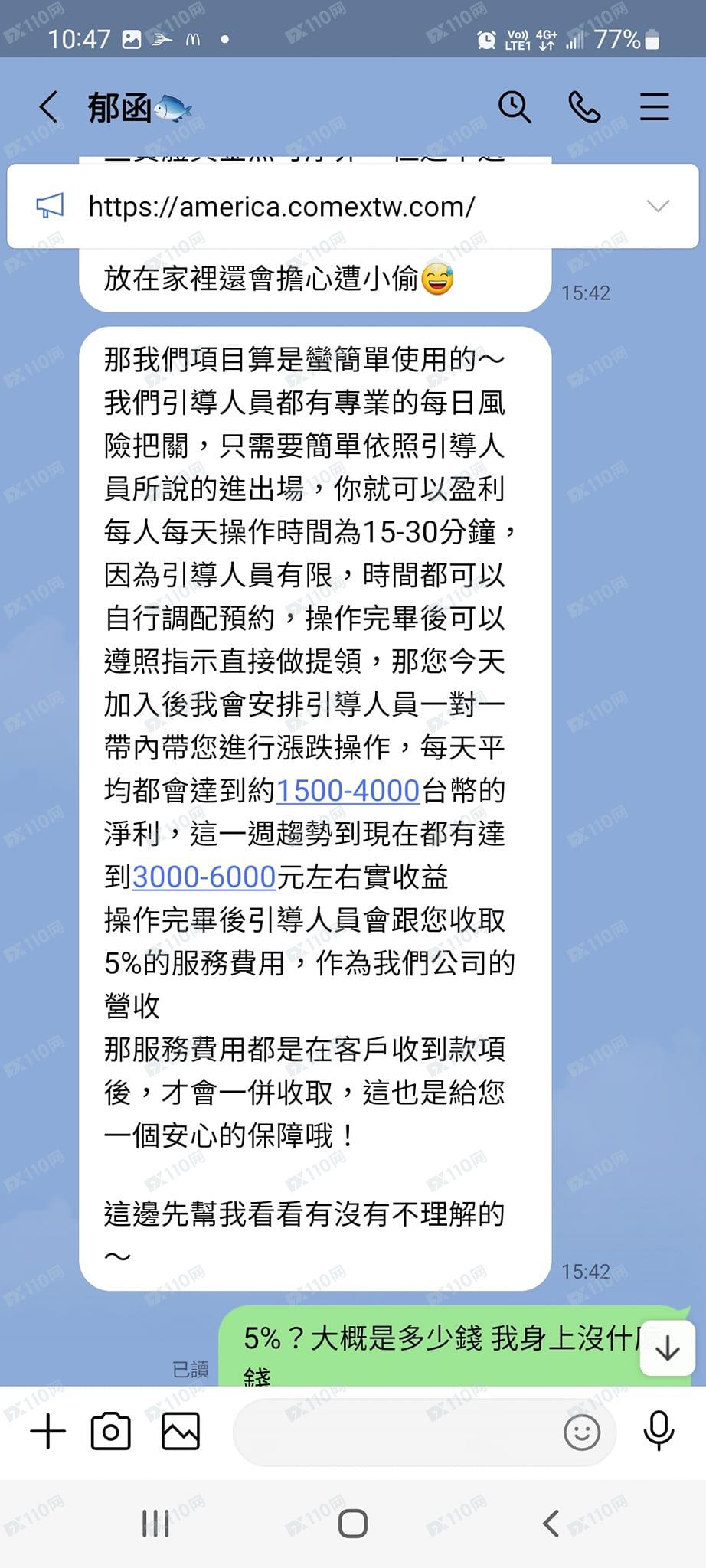Record a voice message with microphone
The width and height of the screenshot is (706, 1568).
point(659,1430)
